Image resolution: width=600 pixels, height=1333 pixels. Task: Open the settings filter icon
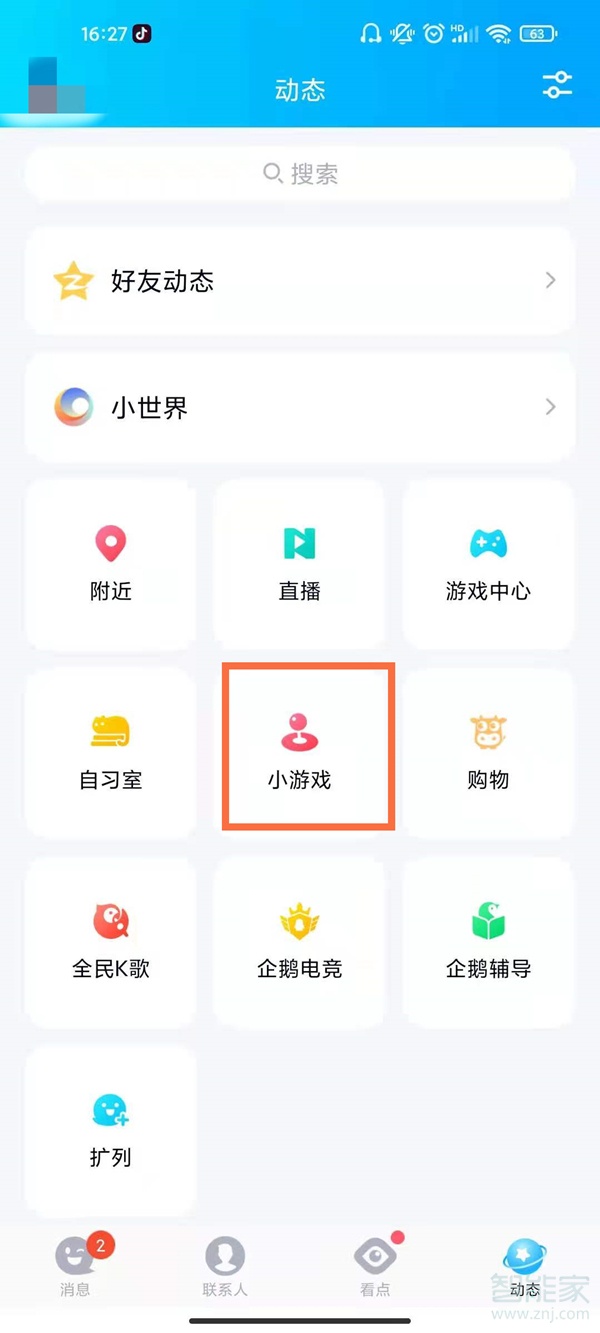point(557,86)
